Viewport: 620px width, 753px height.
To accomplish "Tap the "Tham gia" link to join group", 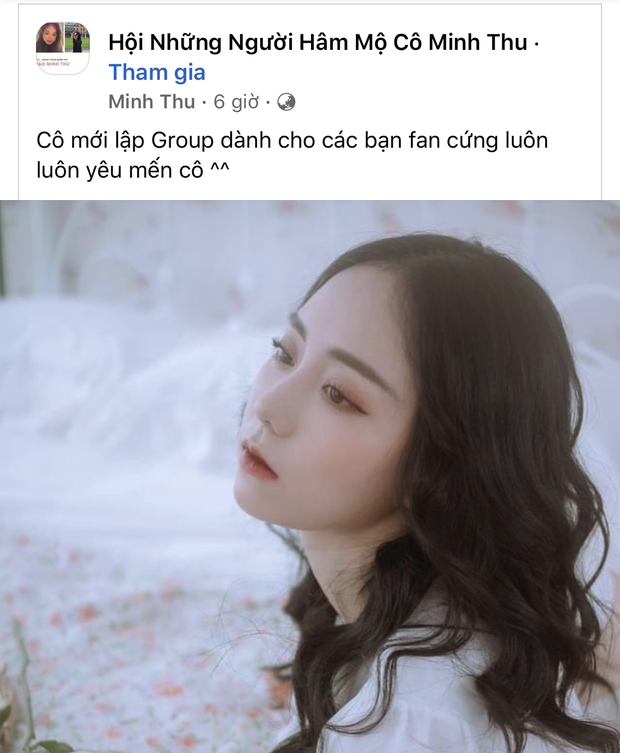I will pos(157,72).
